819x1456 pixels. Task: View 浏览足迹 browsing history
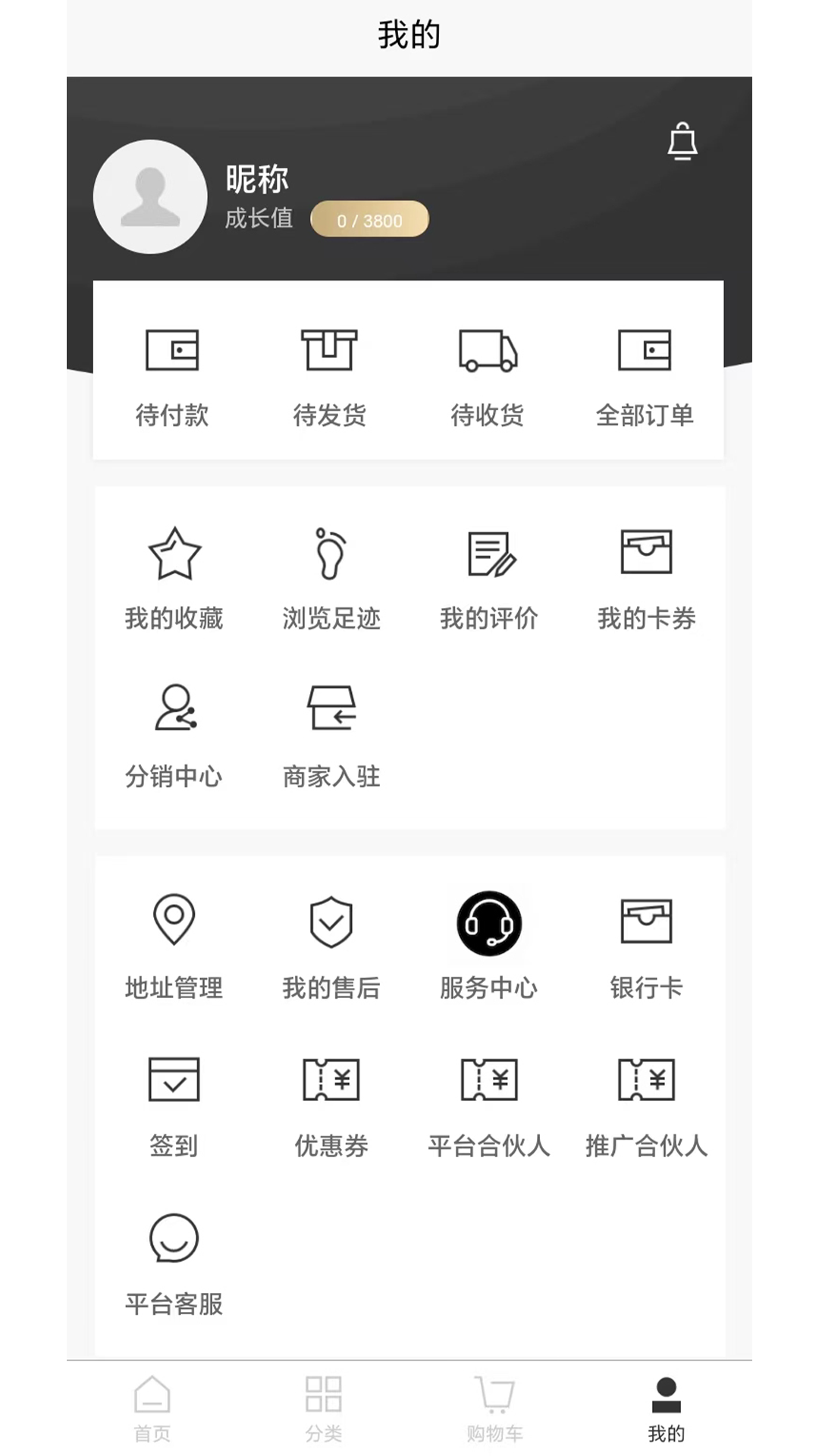(331, 578)
